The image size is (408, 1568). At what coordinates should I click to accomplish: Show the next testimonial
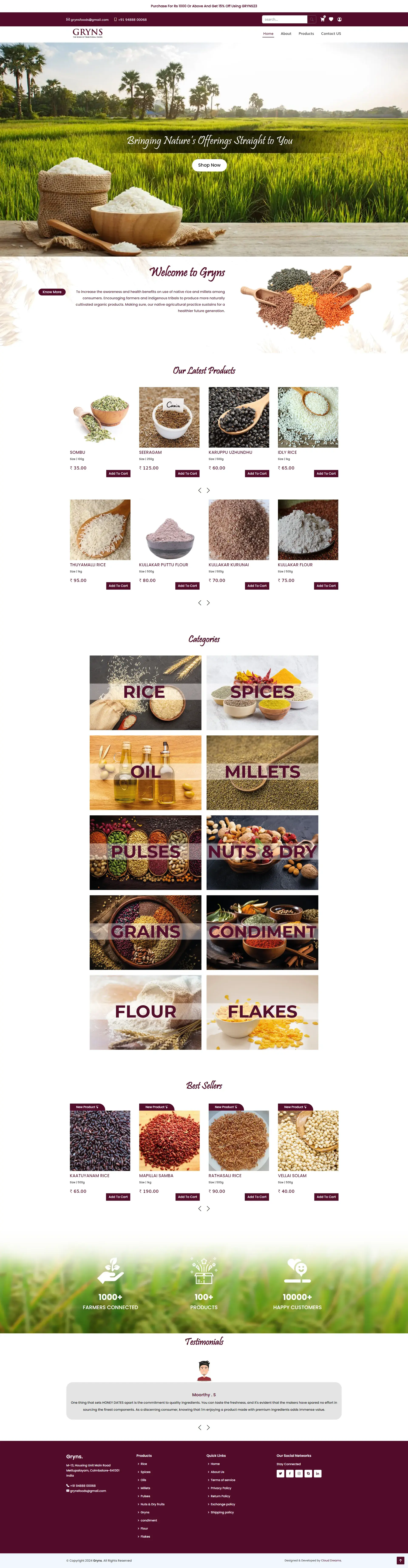coord(208,1427)
